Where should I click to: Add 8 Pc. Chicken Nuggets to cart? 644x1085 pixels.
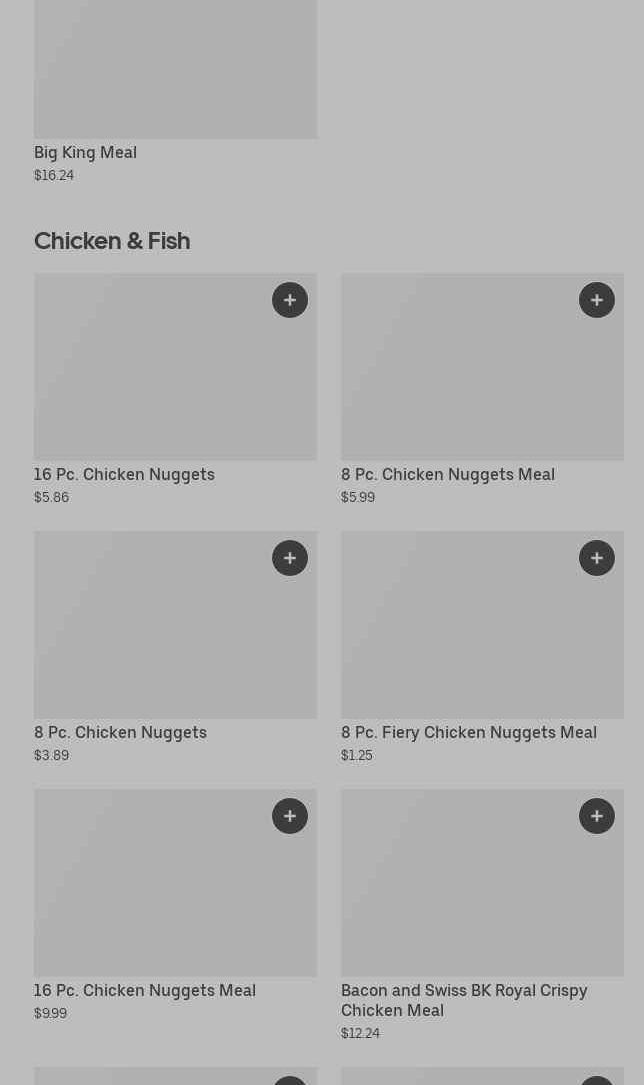coord(290,558)
